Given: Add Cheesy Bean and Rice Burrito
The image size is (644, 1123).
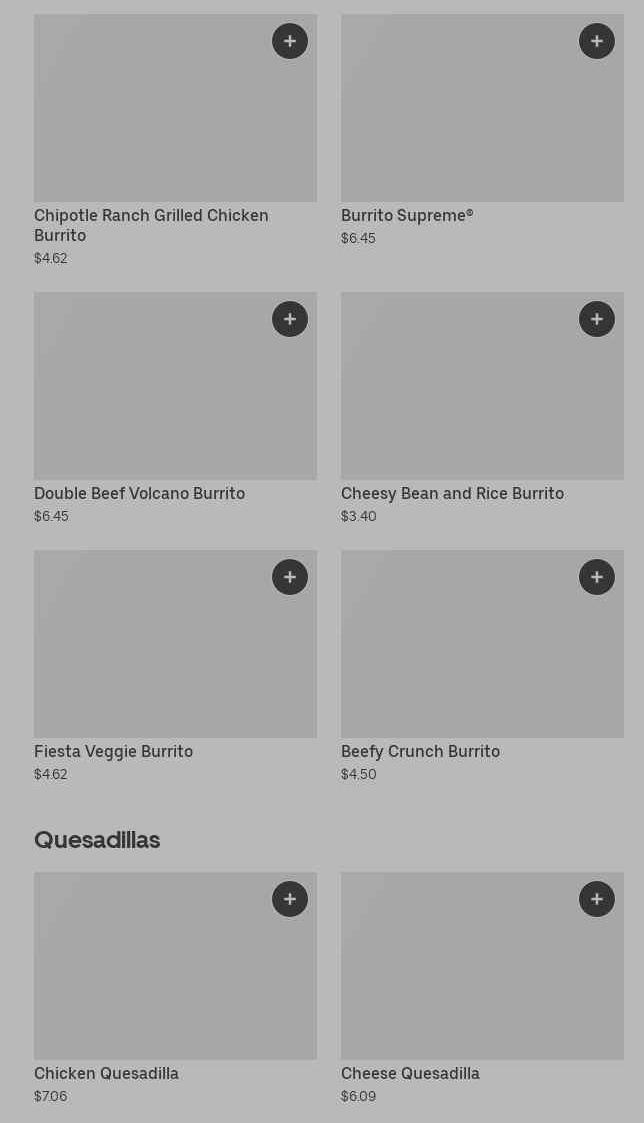Looking at the screenshot, I should 597,319.
